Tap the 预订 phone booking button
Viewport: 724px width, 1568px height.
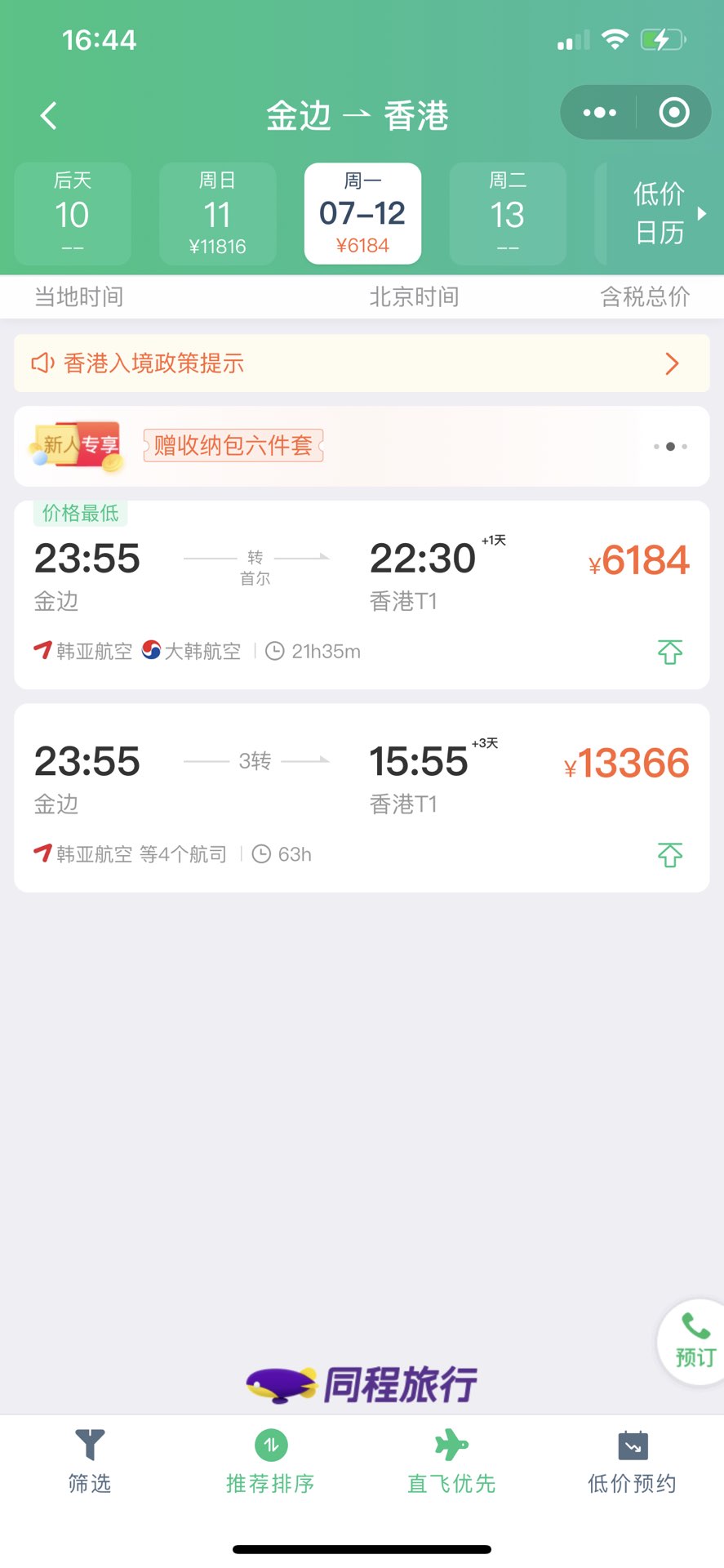click(694, 1341)
